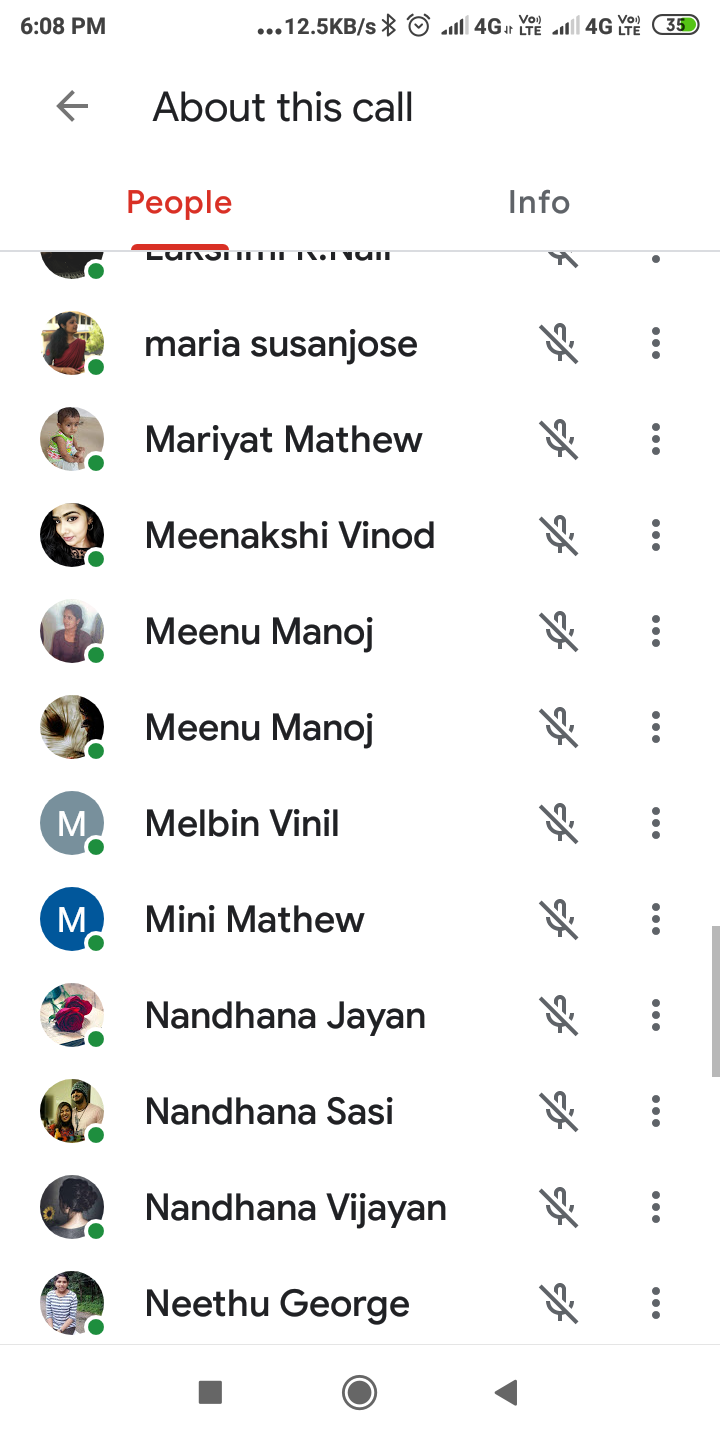Screen dimensions: 720x1440
Task: Tap the mic icon for Nandhana Sasi
Action: 561,1111
